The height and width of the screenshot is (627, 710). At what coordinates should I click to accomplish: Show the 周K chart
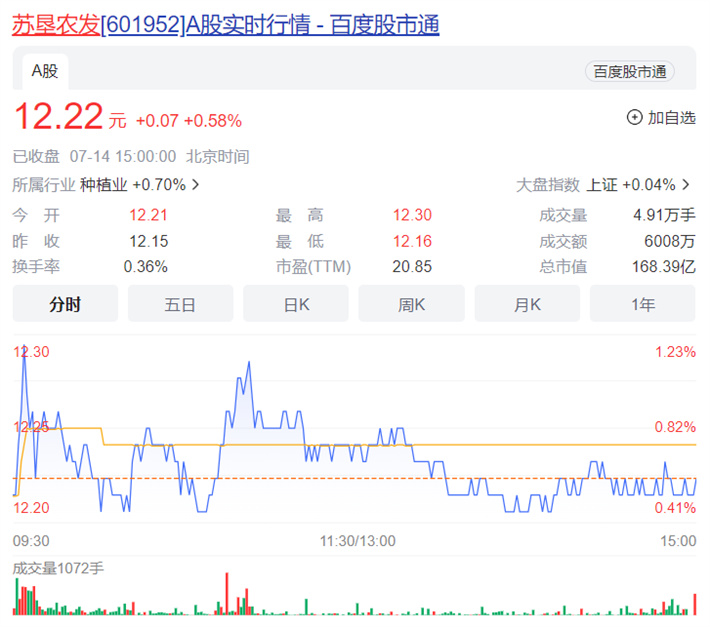[x=411, y=304]
